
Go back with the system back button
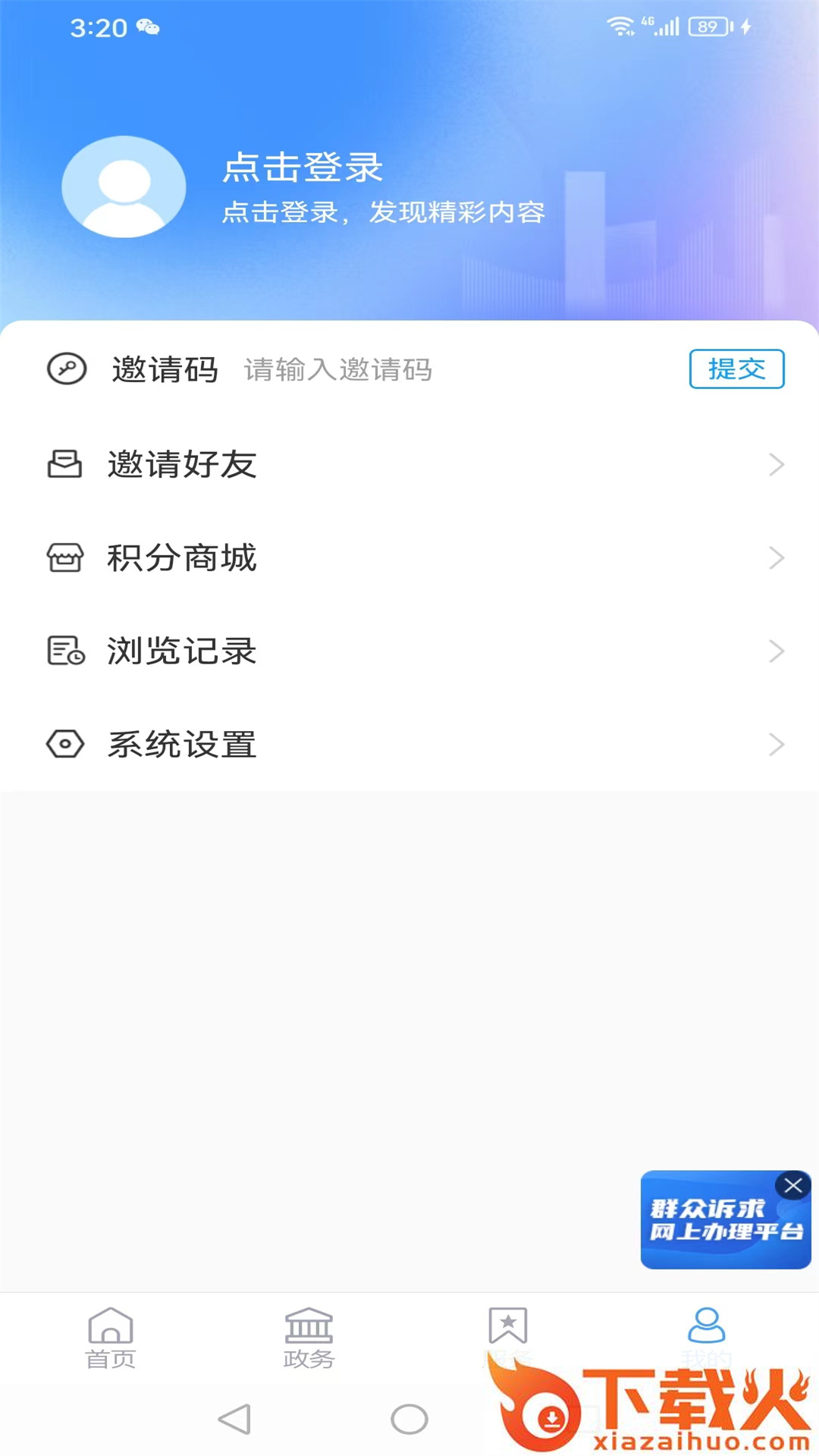pos(234,1419)
